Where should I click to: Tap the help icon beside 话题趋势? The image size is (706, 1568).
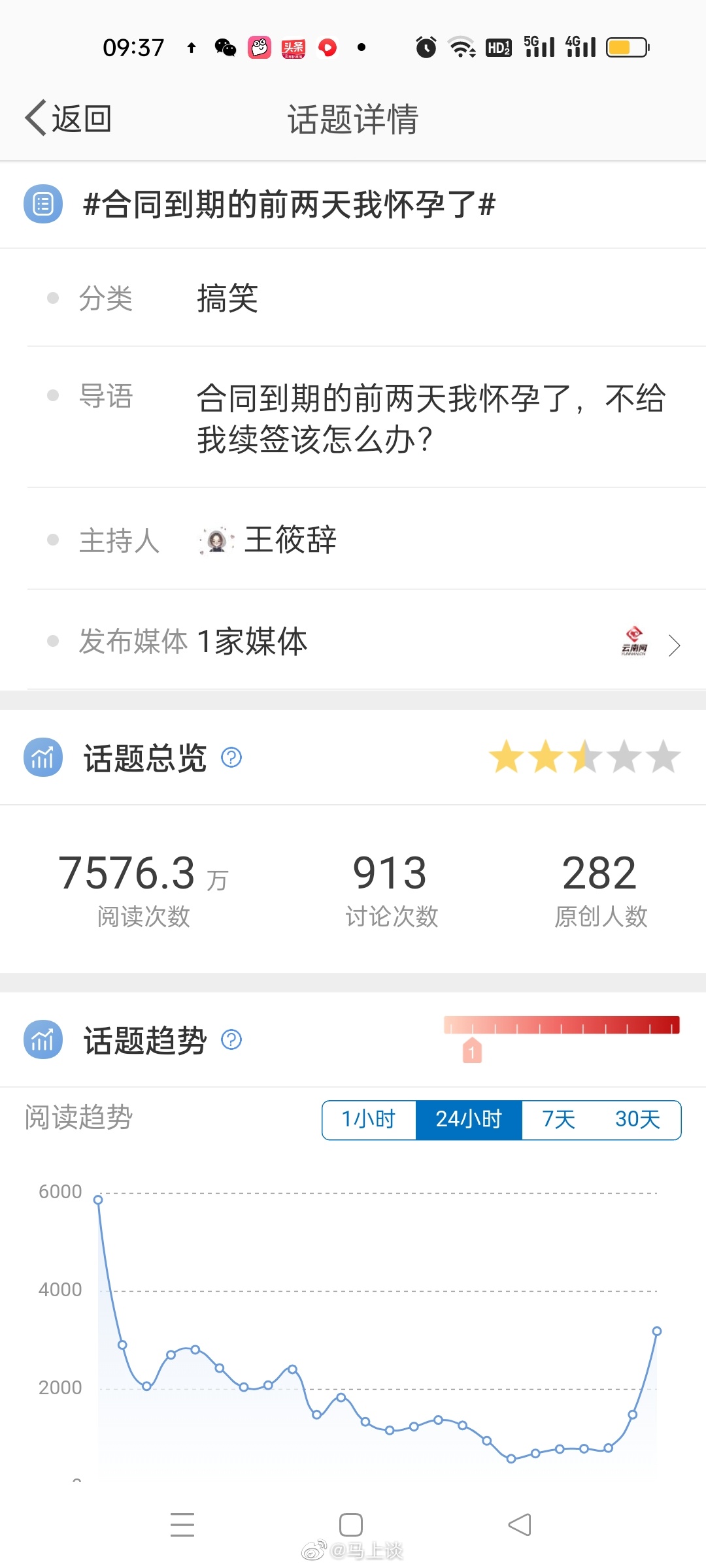[231, 1039]
